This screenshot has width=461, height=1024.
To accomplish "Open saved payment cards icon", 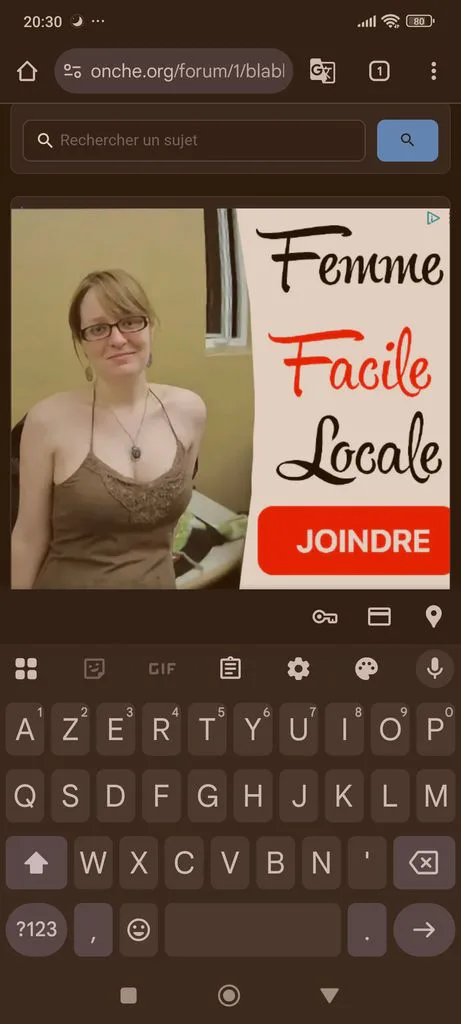I will [x=379, y=616].
